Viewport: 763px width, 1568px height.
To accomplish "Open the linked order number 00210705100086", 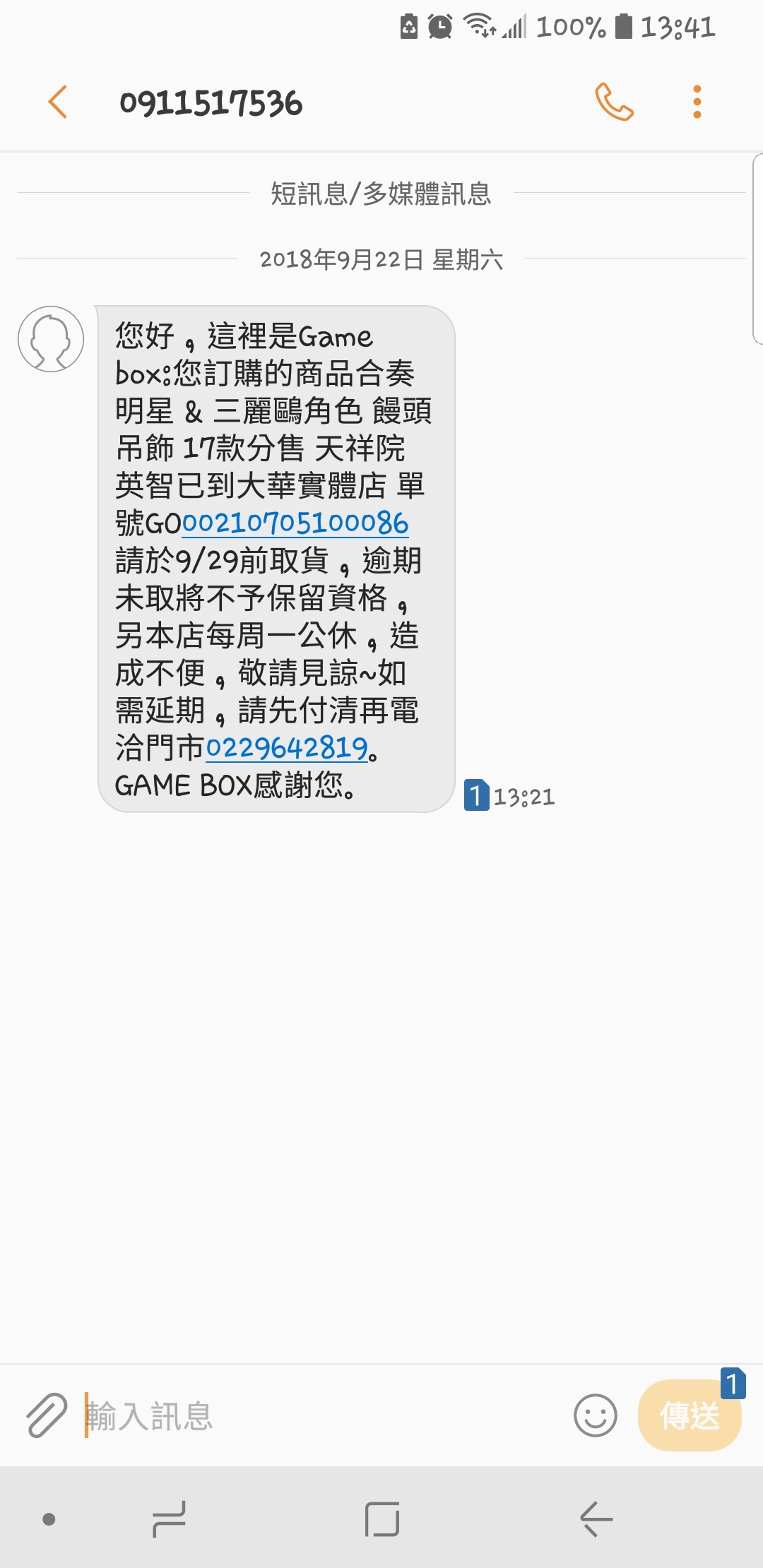I will coord(295,523).
